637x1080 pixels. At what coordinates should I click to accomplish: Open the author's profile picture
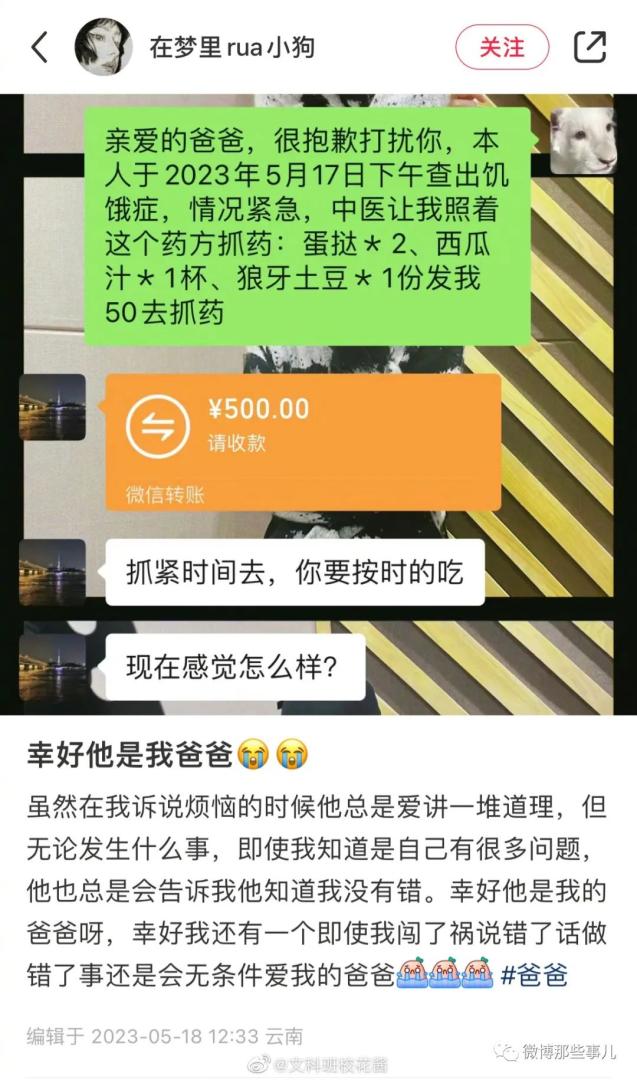(103, 47)
